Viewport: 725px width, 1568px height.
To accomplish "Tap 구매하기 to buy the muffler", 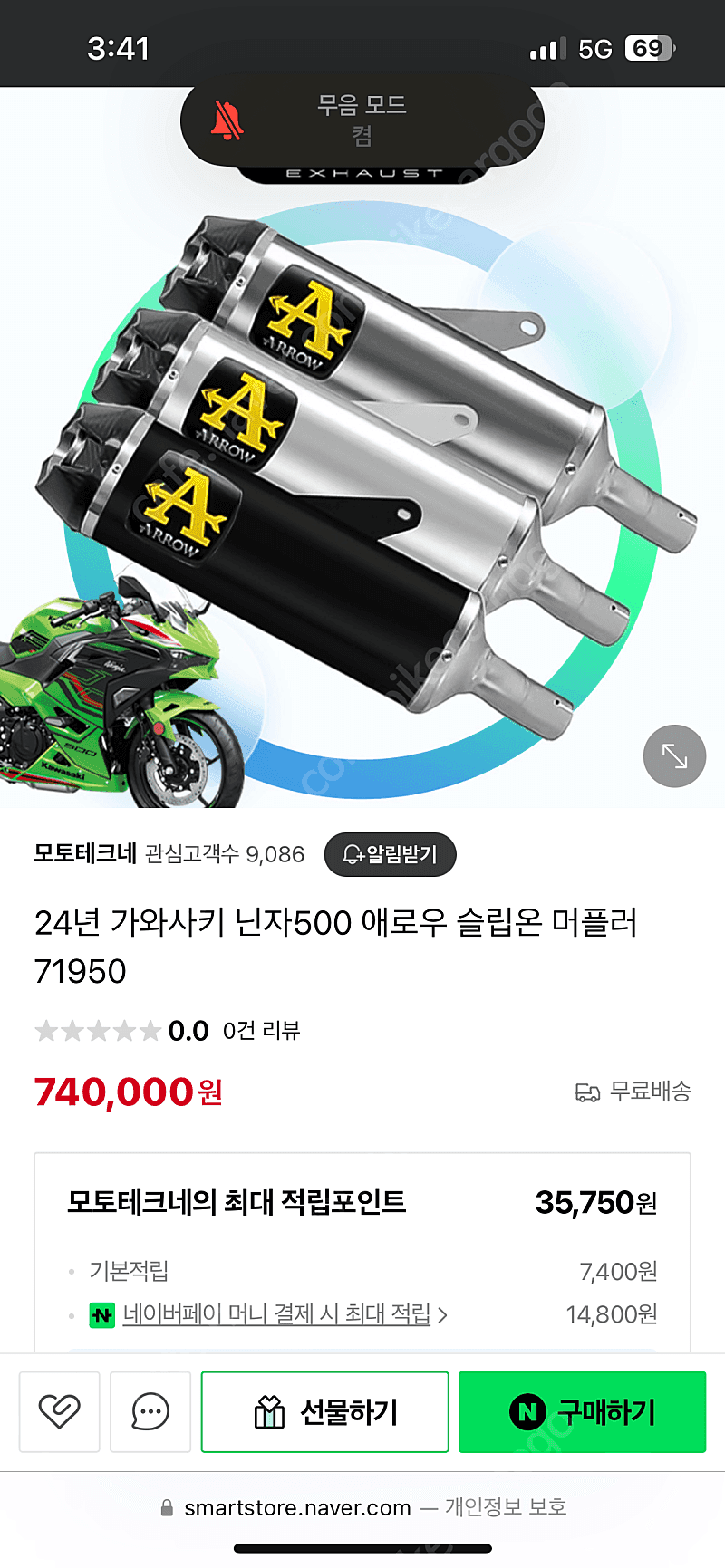I will coord(582,1411).
